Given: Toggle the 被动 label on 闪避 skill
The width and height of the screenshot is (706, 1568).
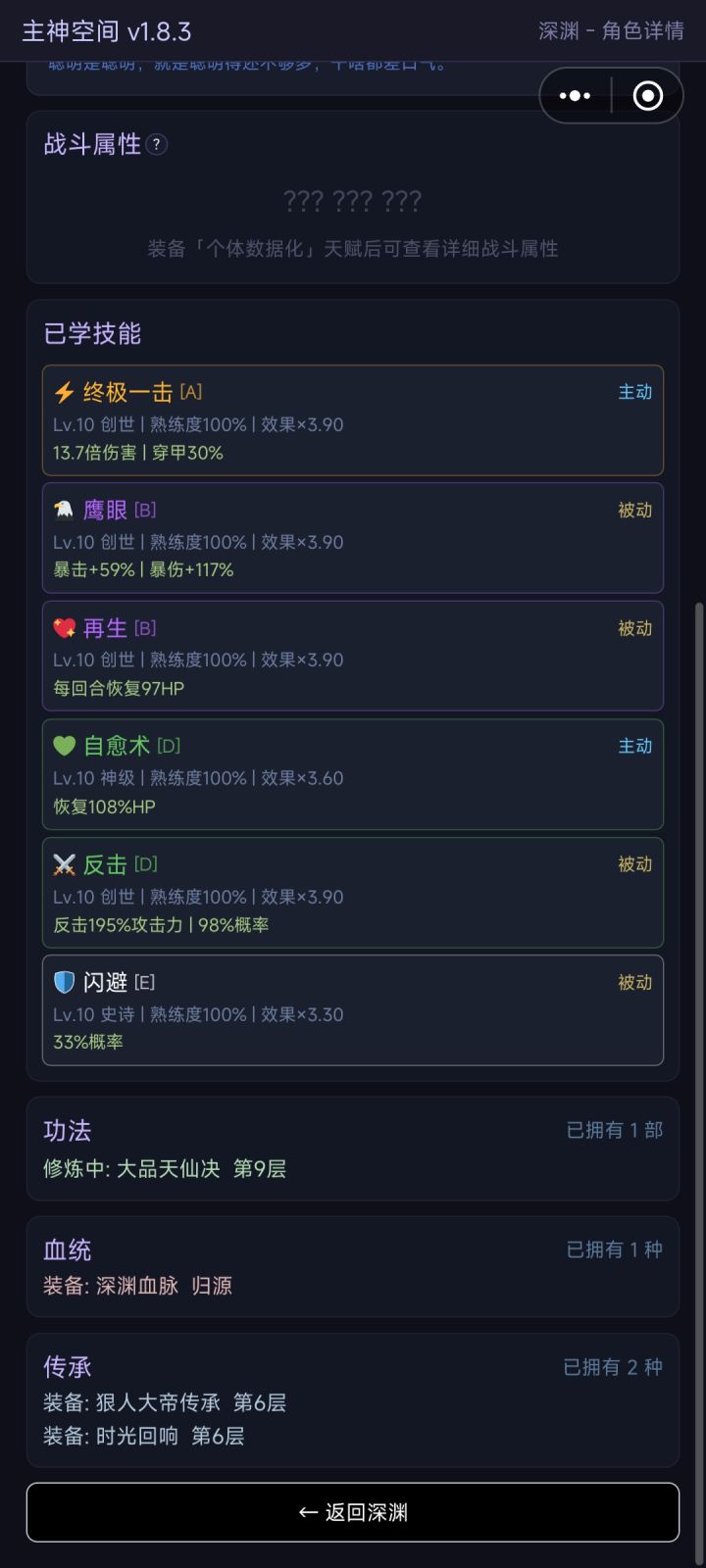Looking at the screenshot, I should click(x=635, y=982).
